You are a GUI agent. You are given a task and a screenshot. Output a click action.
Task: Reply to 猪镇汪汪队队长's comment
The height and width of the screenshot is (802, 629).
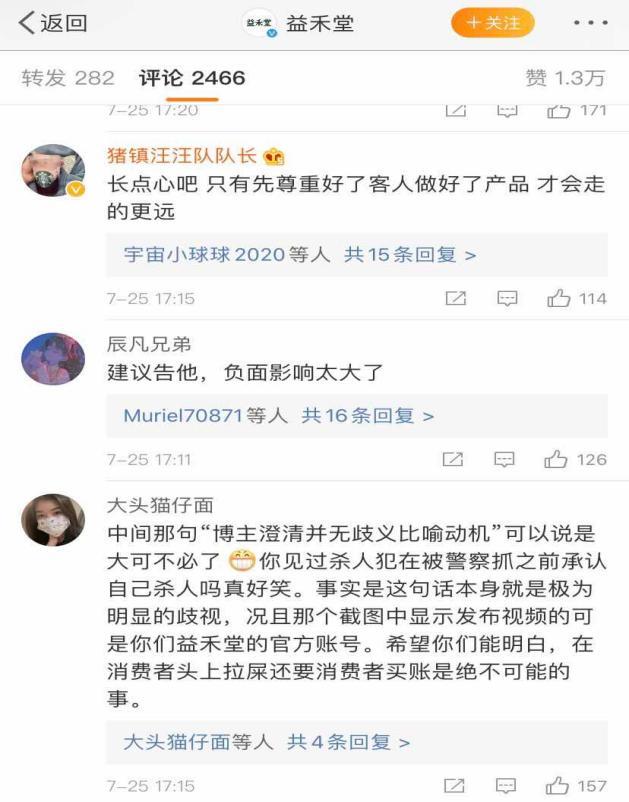tap(507, 298)
